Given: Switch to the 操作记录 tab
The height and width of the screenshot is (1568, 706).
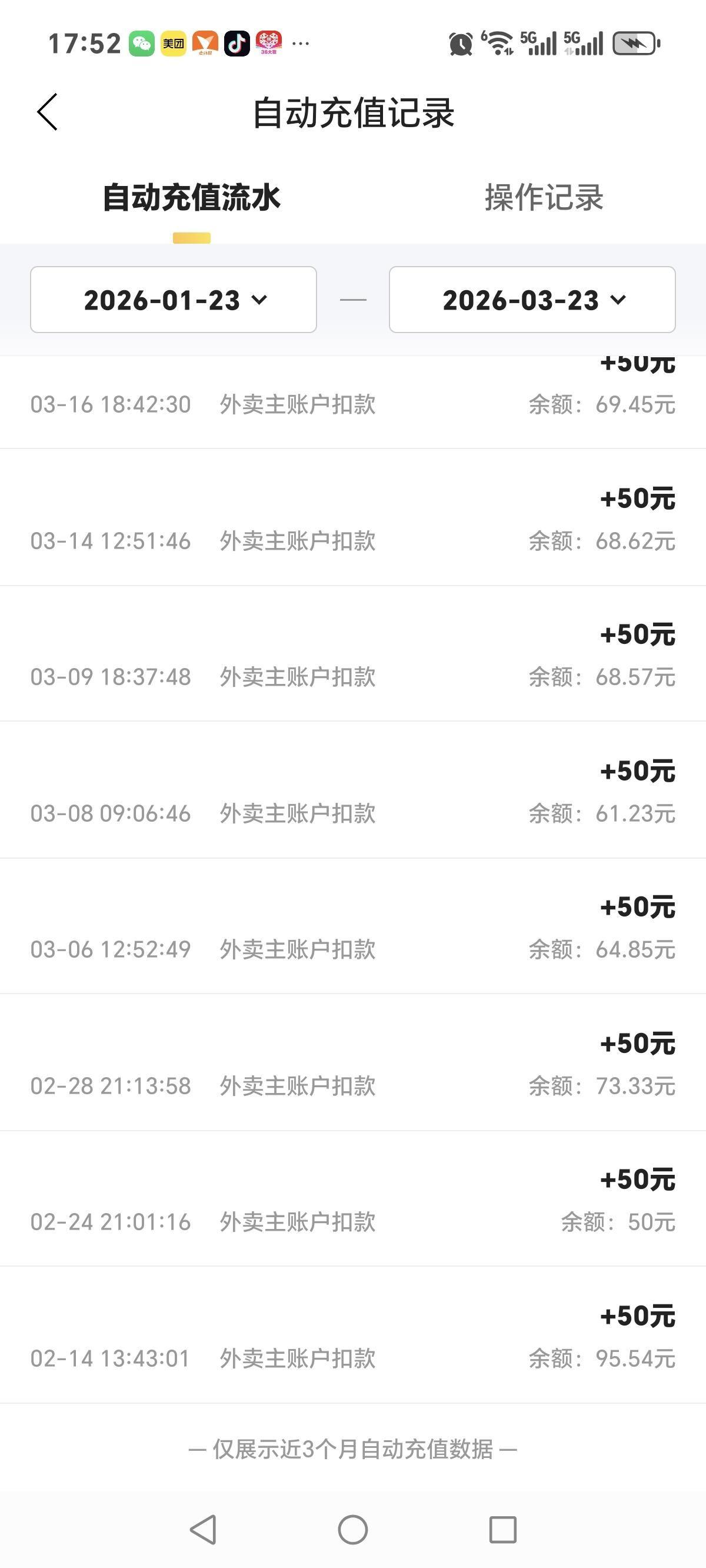Looking at the screenshot, I should [x=544, y=198].
